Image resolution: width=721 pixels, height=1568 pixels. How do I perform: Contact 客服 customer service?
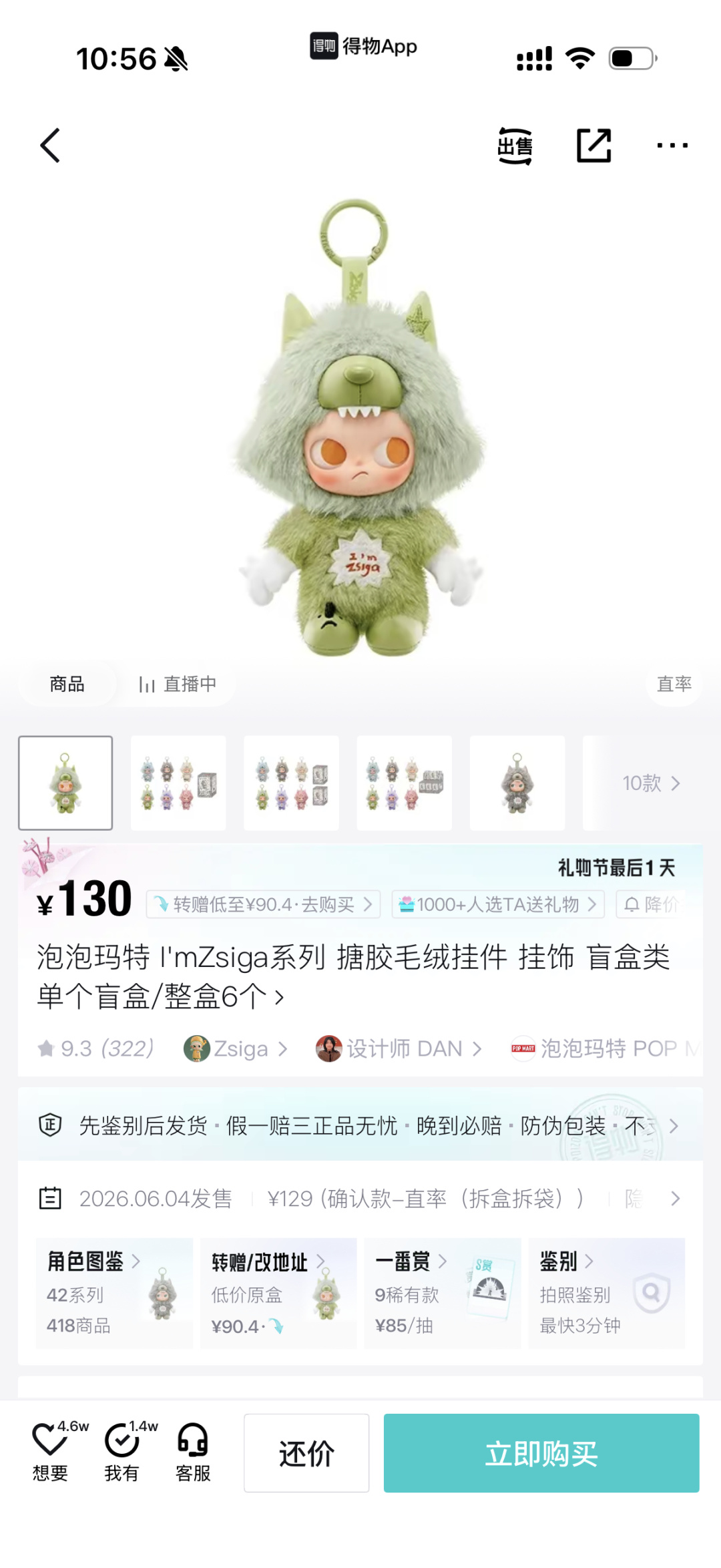tap(193, 1452)
